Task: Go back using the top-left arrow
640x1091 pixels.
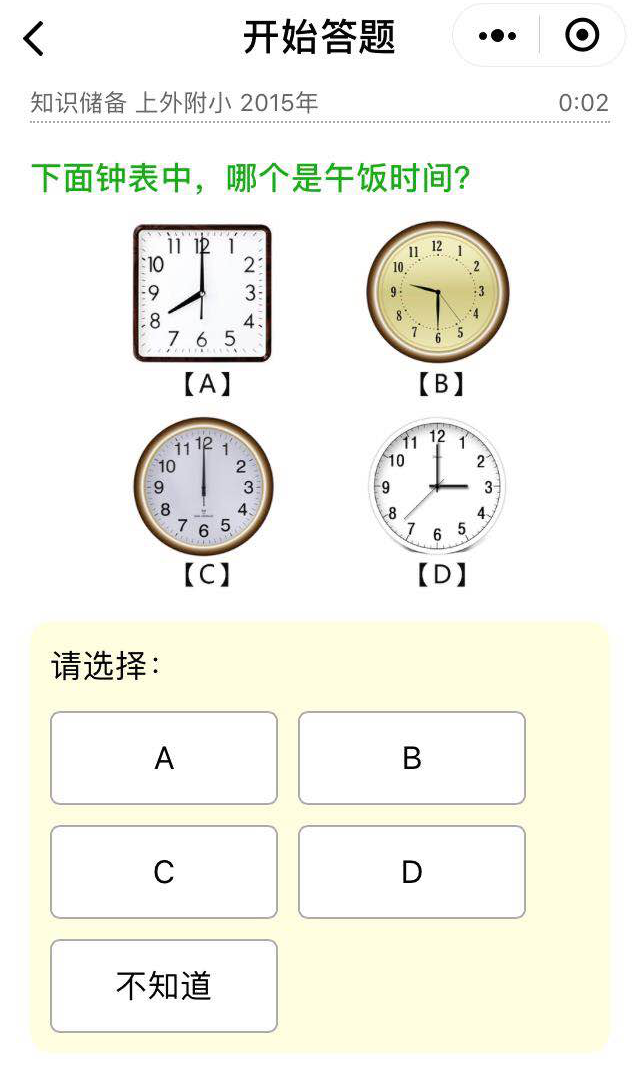Action: pyautogui.click(x=33, y=38)
